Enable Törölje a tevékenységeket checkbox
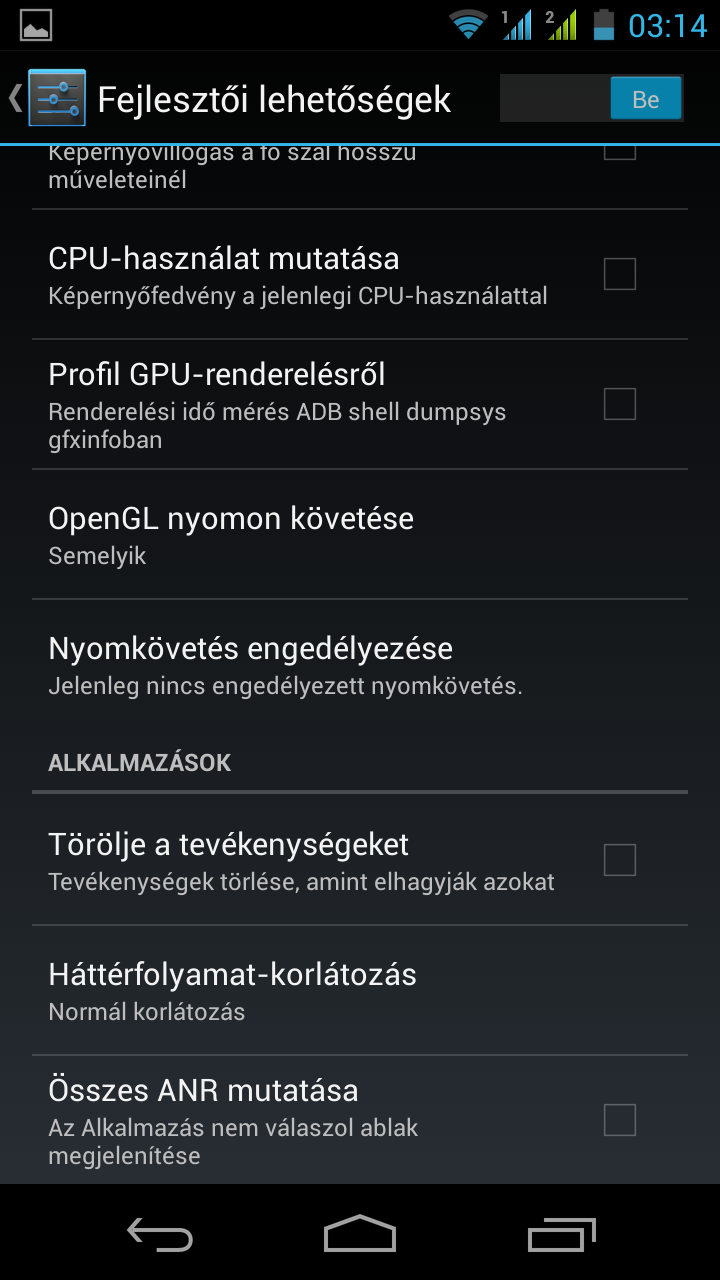 click(x=619, y=860)
